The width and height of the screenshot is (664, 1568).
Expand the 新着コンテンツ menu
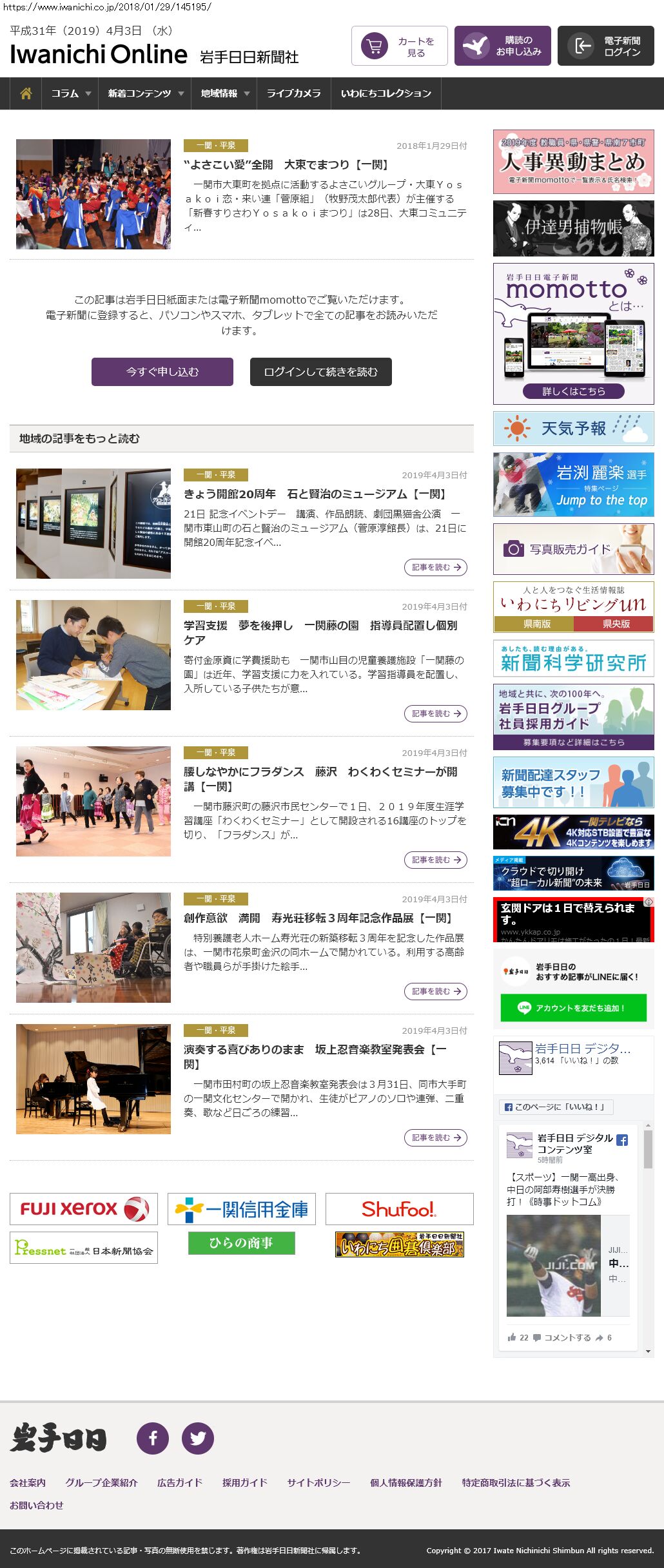(145, 93)
